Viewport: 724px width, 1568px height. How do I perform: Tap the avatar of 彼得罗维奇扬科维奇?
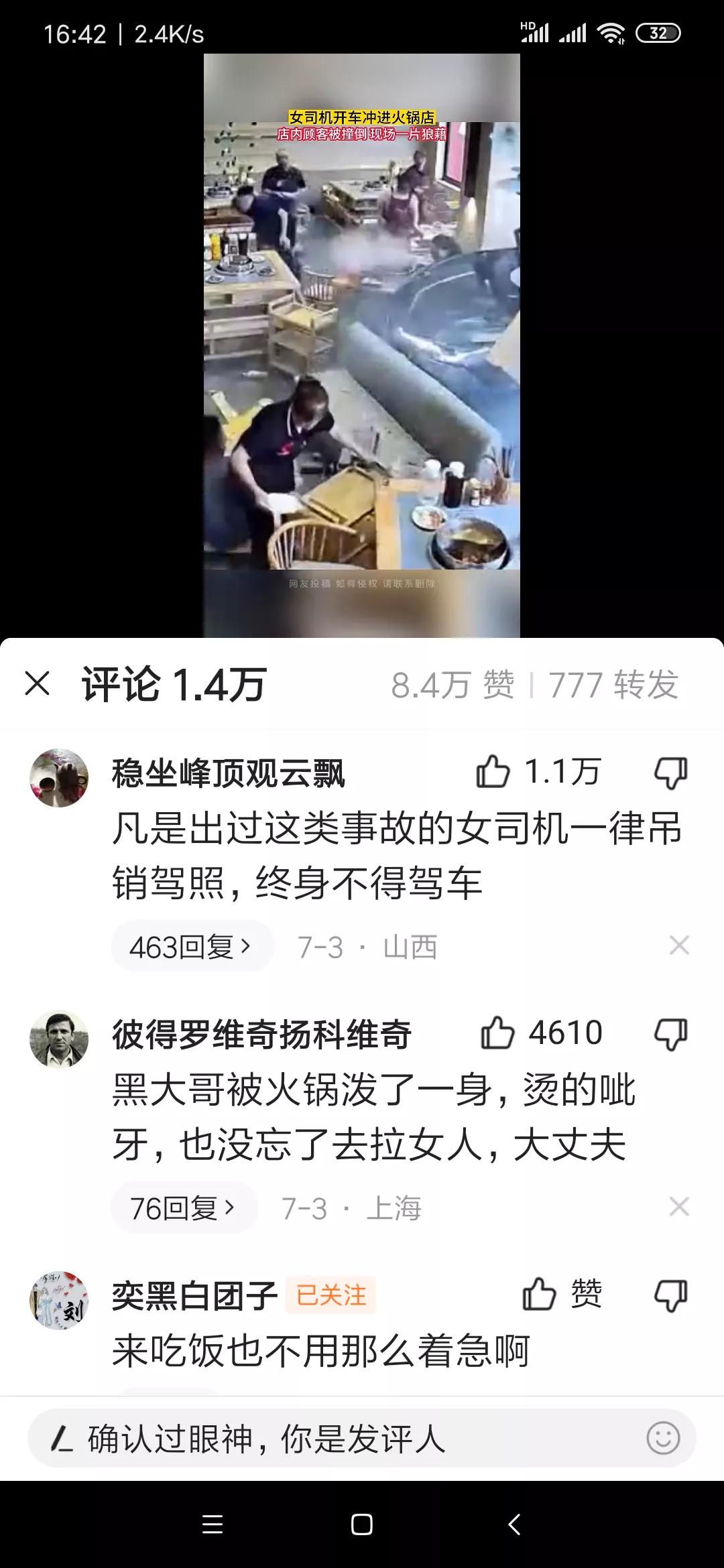(59, 1035)
